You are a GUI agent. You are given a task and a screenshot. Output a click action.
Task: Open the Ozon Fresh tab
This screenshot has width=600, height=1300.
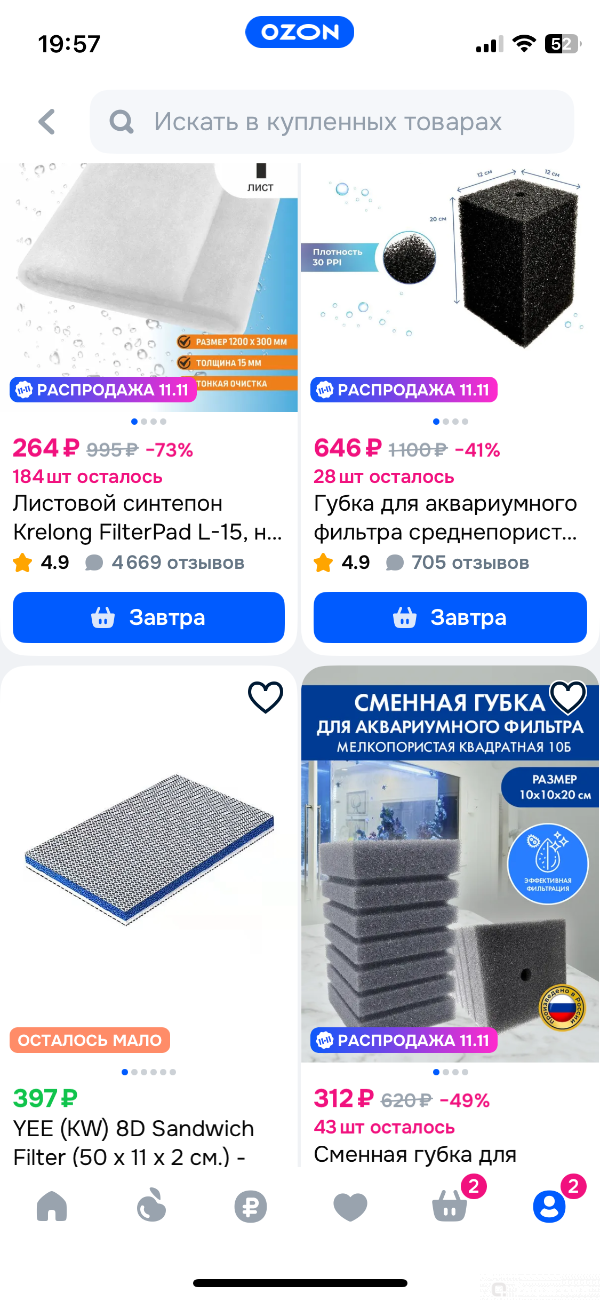pos(151,1207)
